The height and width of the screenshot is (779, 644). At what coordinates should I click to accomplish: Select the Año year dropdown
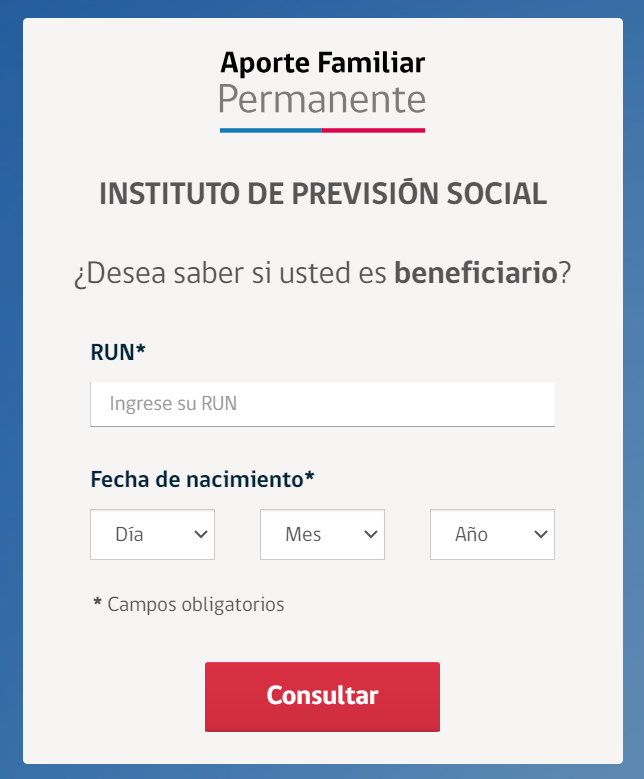(x=492, y=535)
